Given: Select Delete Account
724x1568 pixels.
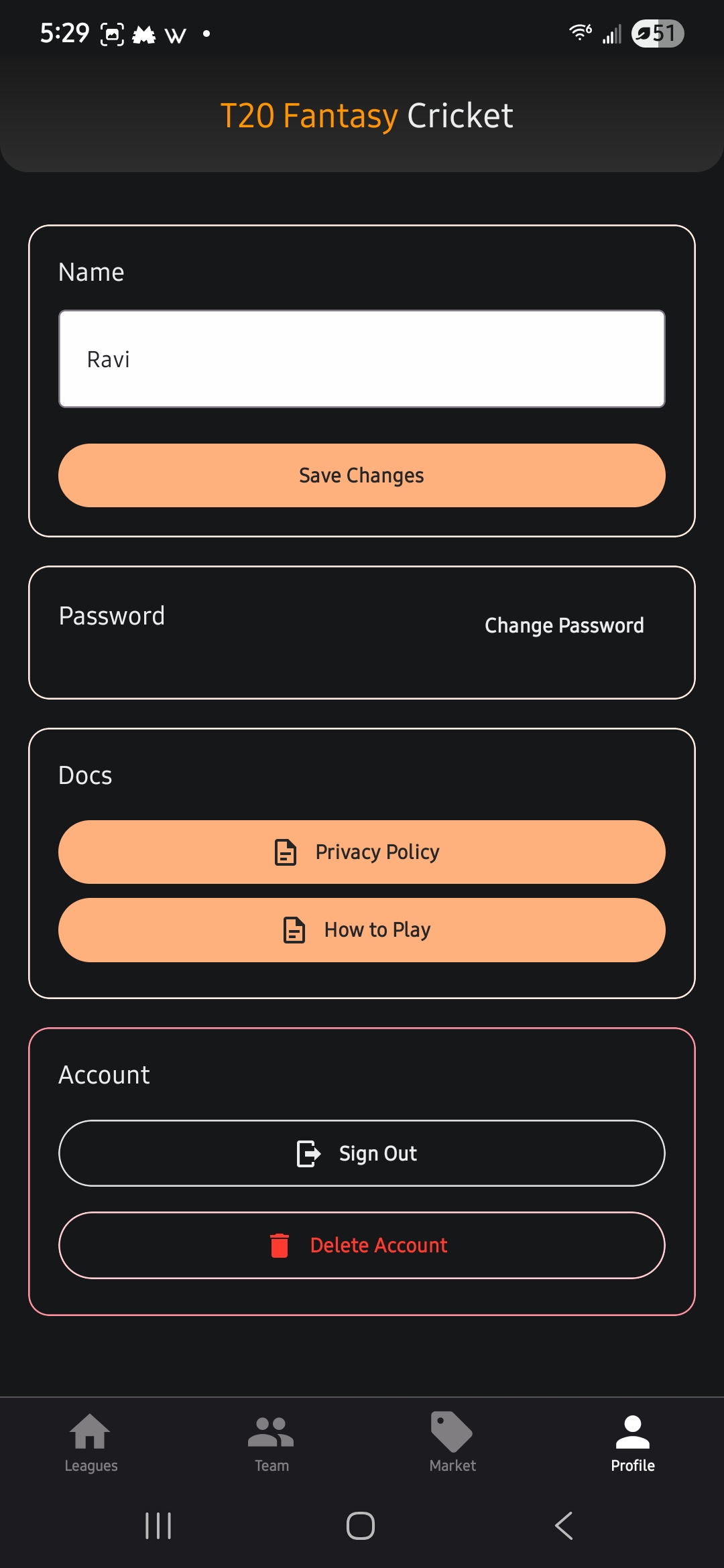Looking at the screenshot, I should [362, 1245].
